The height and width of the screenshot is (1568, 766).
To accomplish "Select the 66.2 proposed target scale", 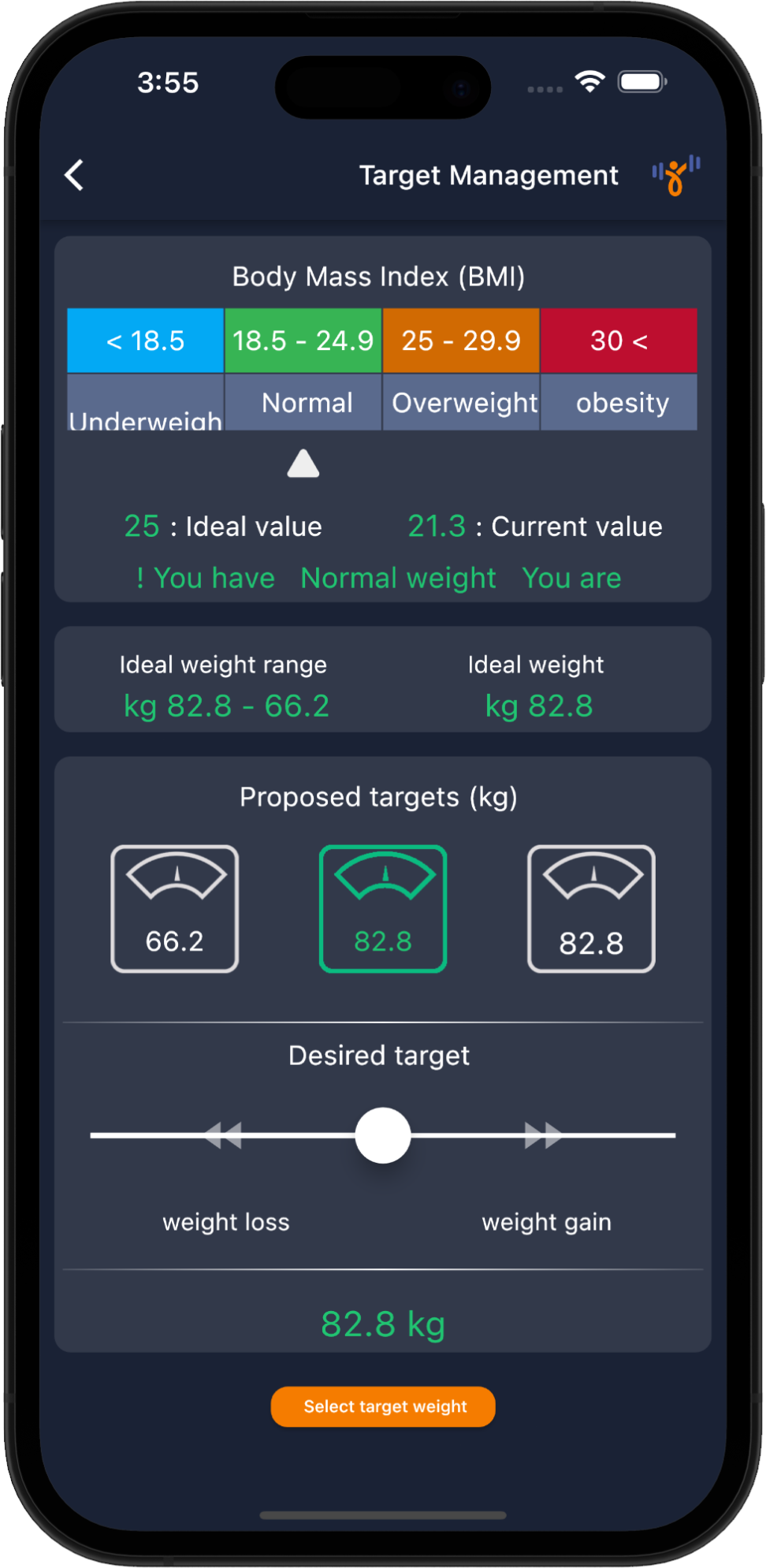I will (175, 908).
